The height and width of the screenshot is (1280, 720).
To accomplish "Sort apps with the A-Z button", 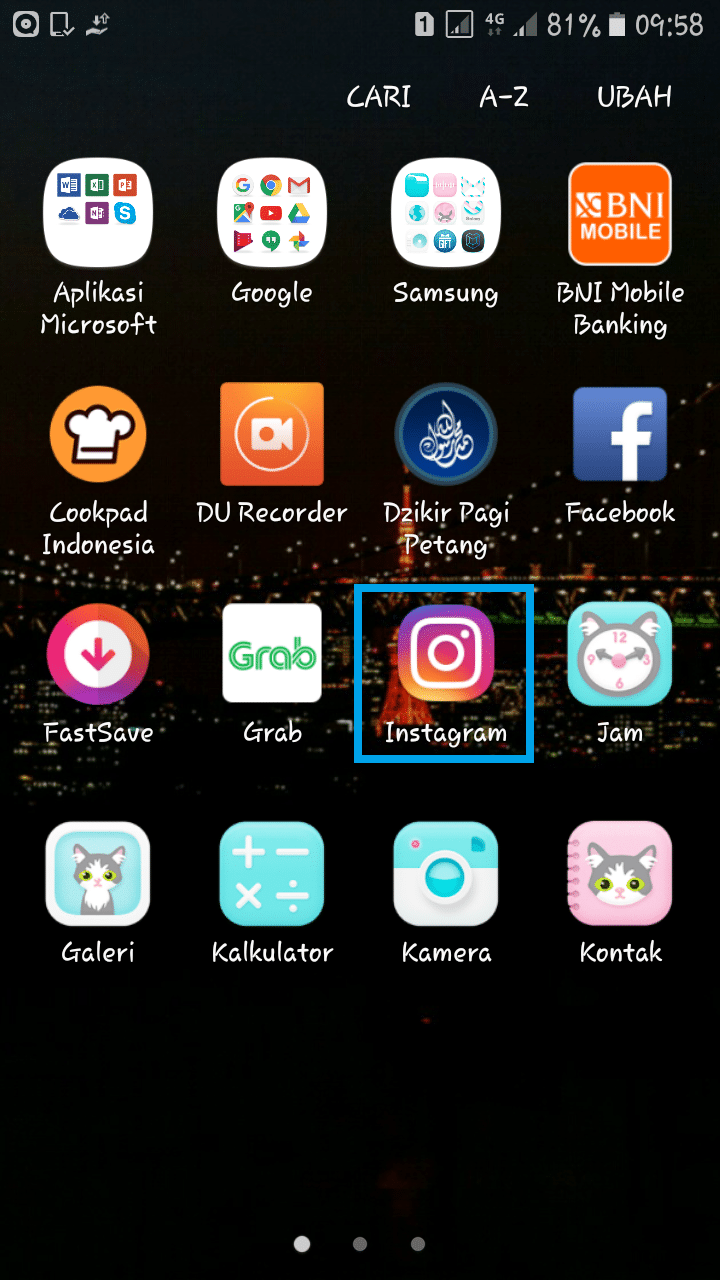I will point(504,97).
